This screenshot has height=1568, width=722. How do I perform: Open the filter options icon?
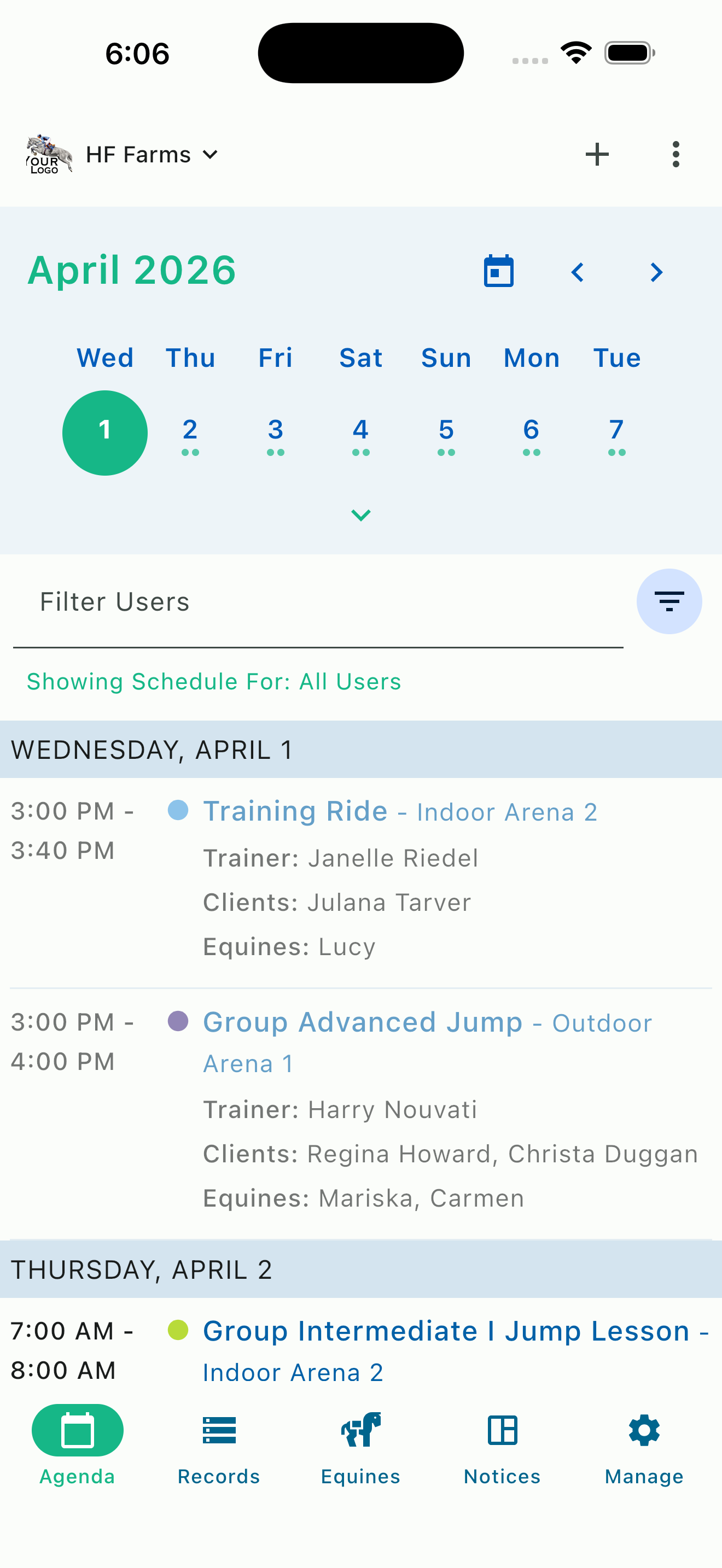[x=669, y=601]
